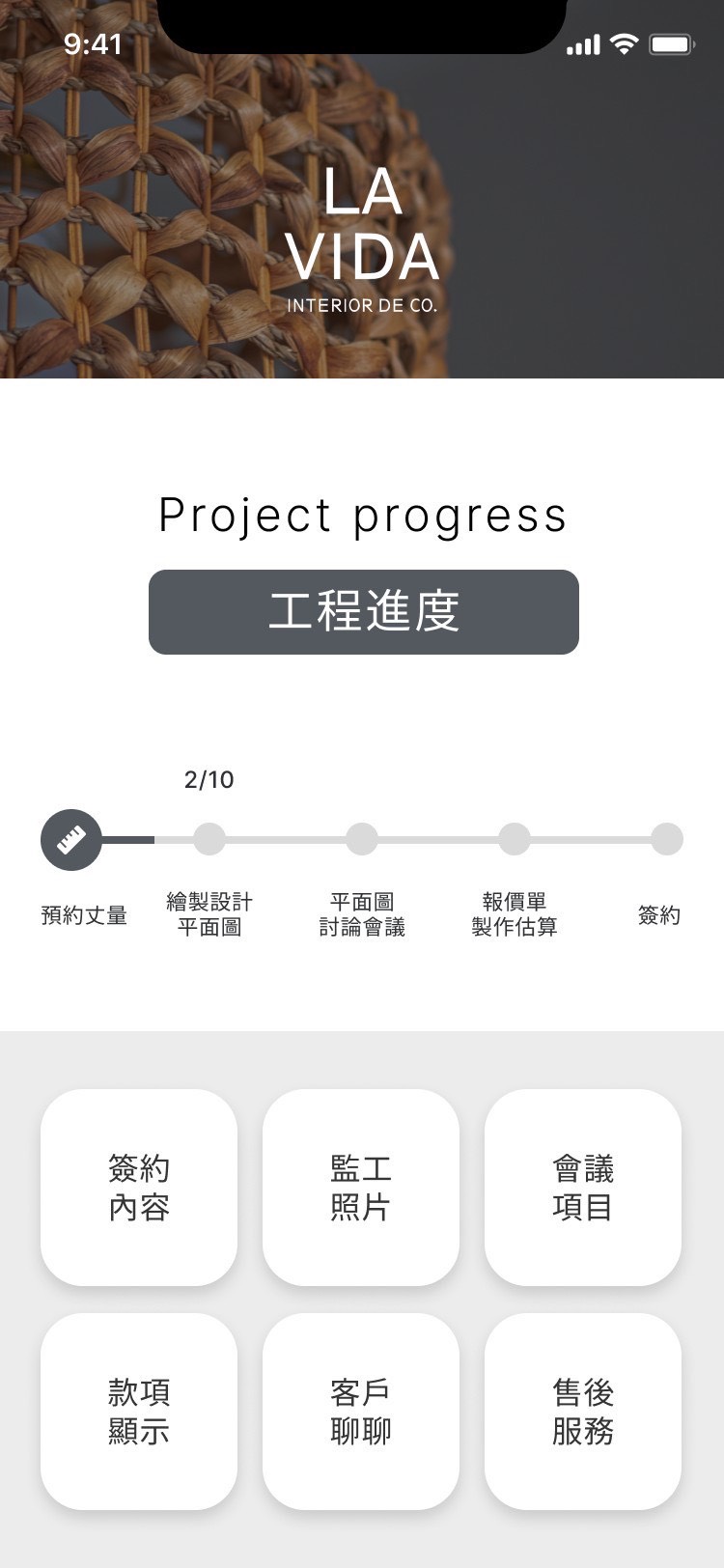This screenshot has width=724, height=1568.
Task: Tap the 工程進度 button
Action: tap(363, 612)
